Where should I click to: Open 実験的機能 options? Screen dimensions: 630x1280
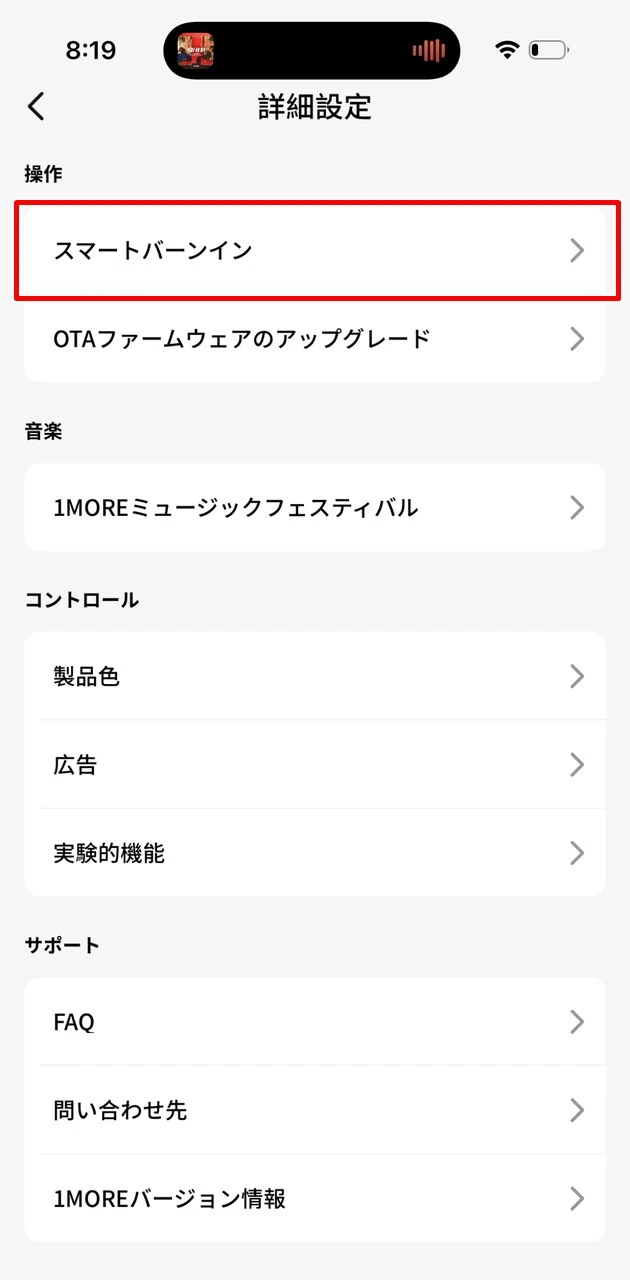315,853
